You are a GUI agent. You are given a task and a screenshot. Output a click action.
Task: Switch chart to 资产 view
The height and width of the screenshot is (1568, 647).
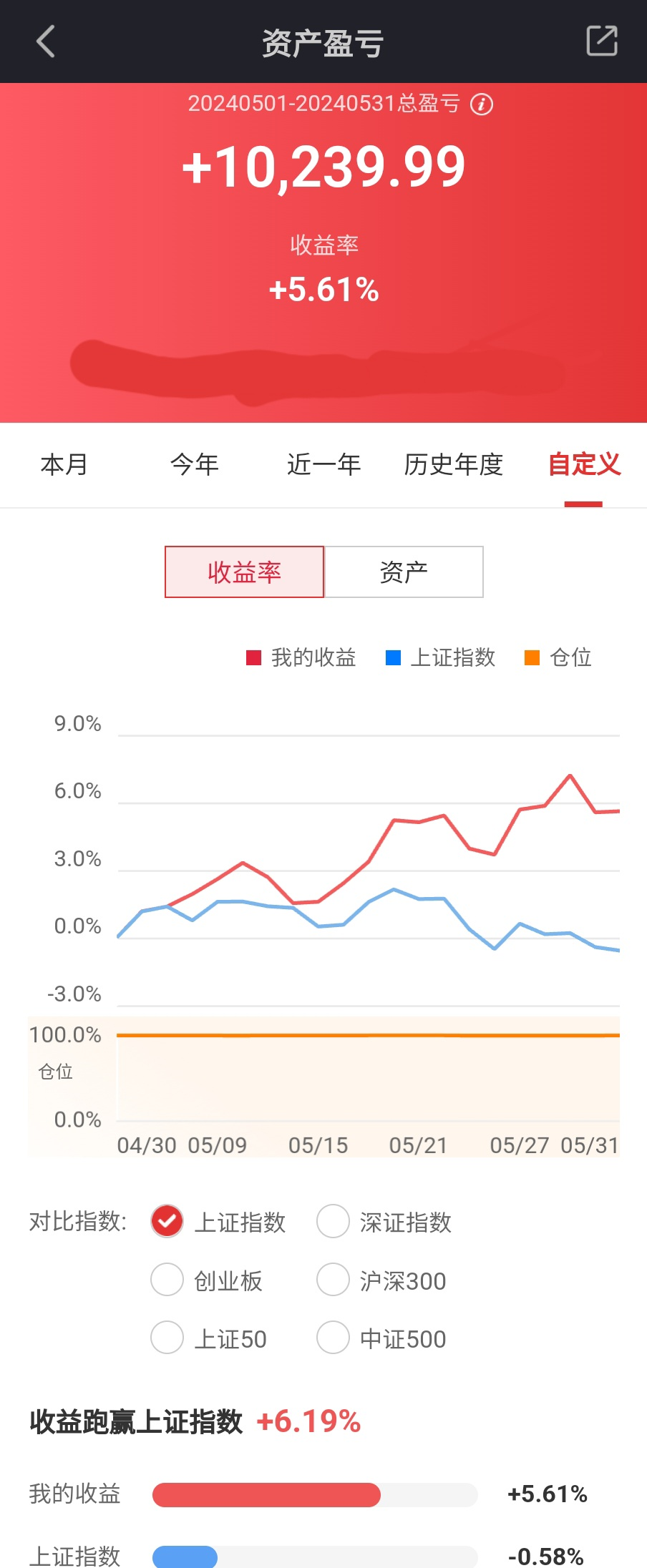404,572
